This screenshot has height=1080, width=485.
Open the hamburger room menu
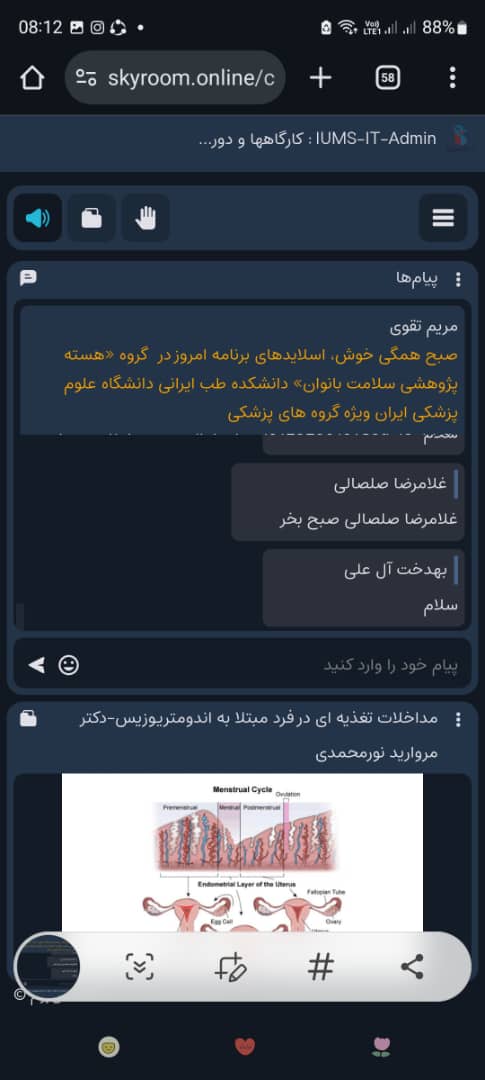443,218
